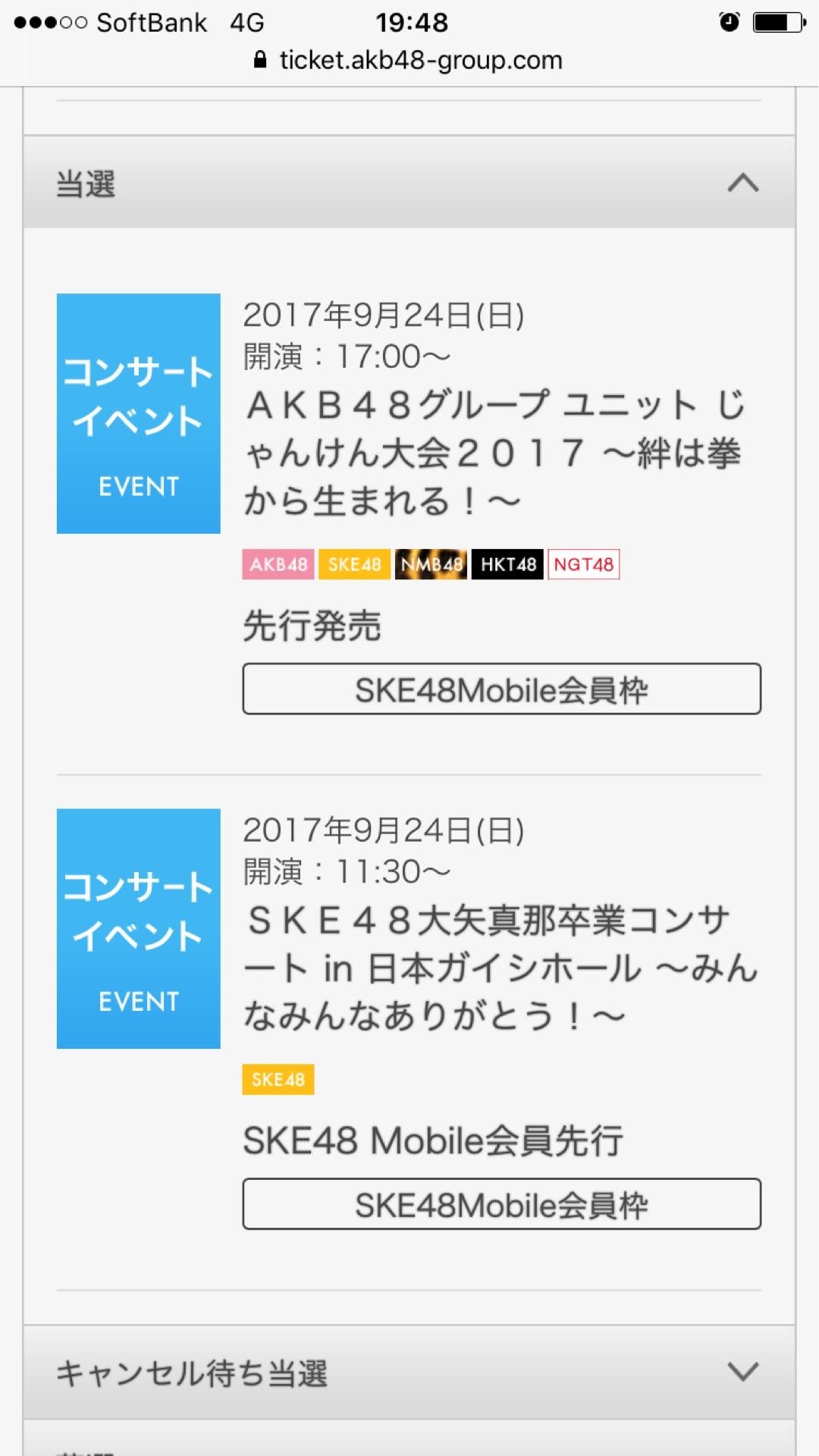Open the SKE48大矢真那卒業コンサート event

(x=500, y=968)
